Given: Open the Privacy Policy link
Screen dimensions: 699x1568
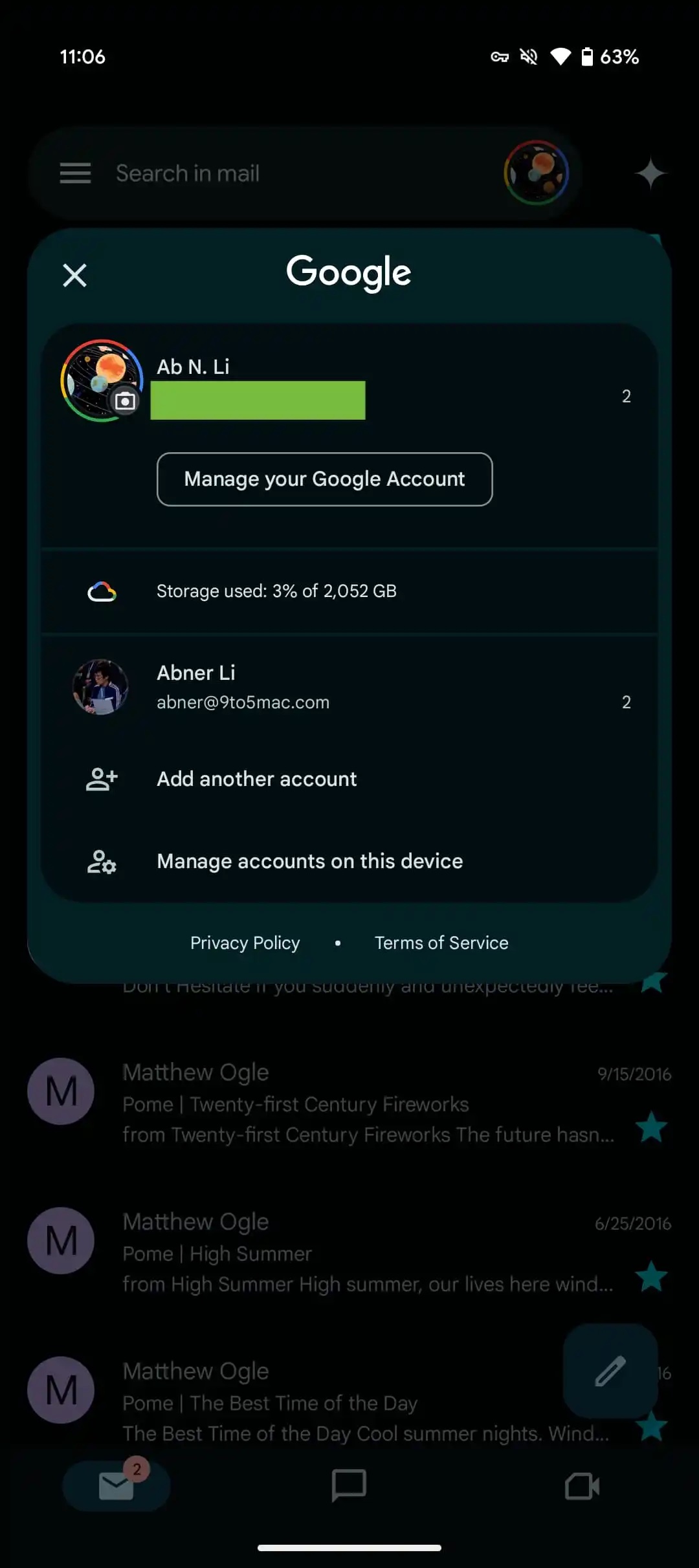Looking at the screenshot, I should (245, 943).
